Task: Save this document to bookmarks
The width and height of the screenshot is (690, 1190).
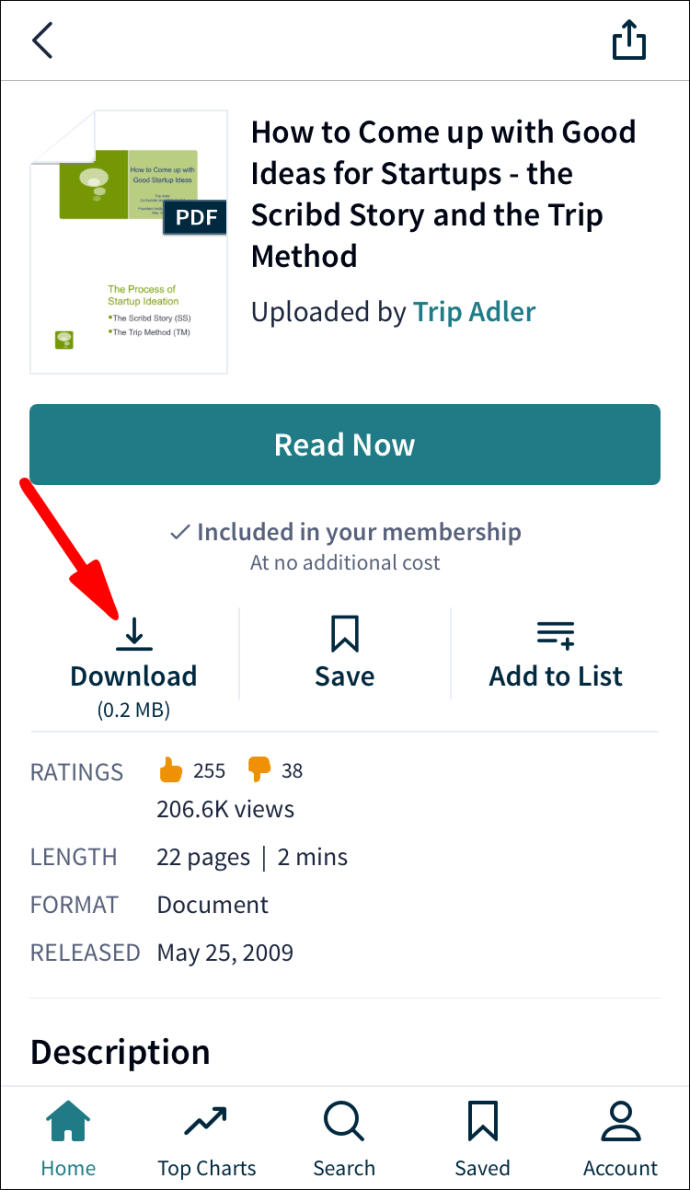Action: (345, 653)
